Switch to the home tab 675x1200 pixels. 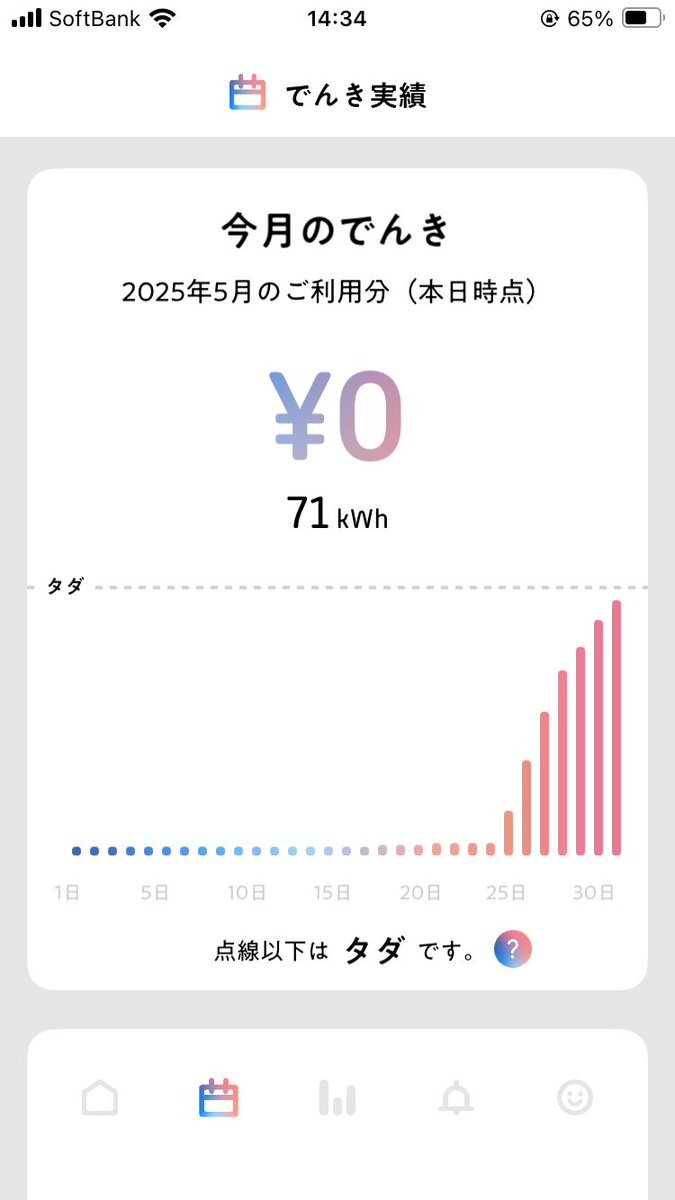point(100,1098)
